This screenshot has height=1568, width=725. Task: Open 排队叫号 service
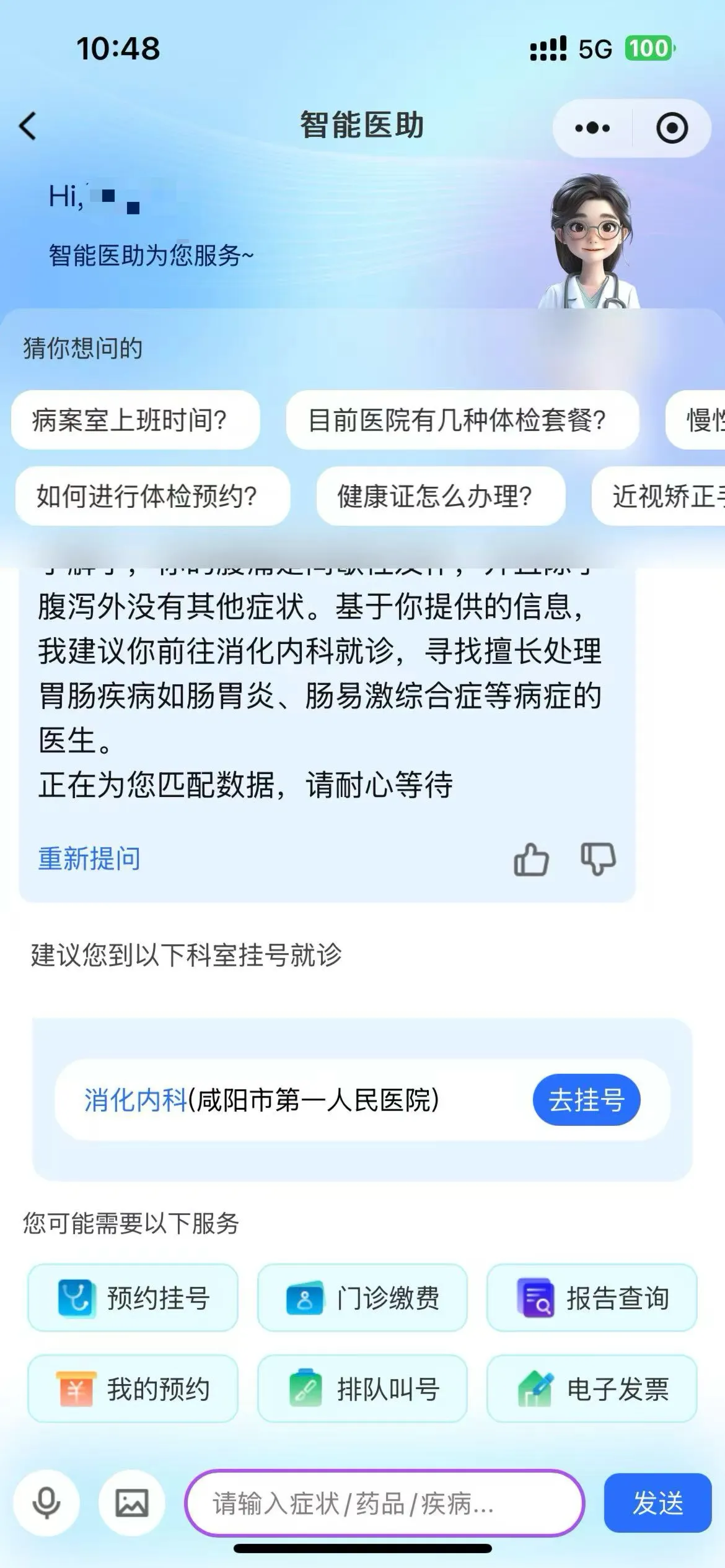click(362, 1389)
